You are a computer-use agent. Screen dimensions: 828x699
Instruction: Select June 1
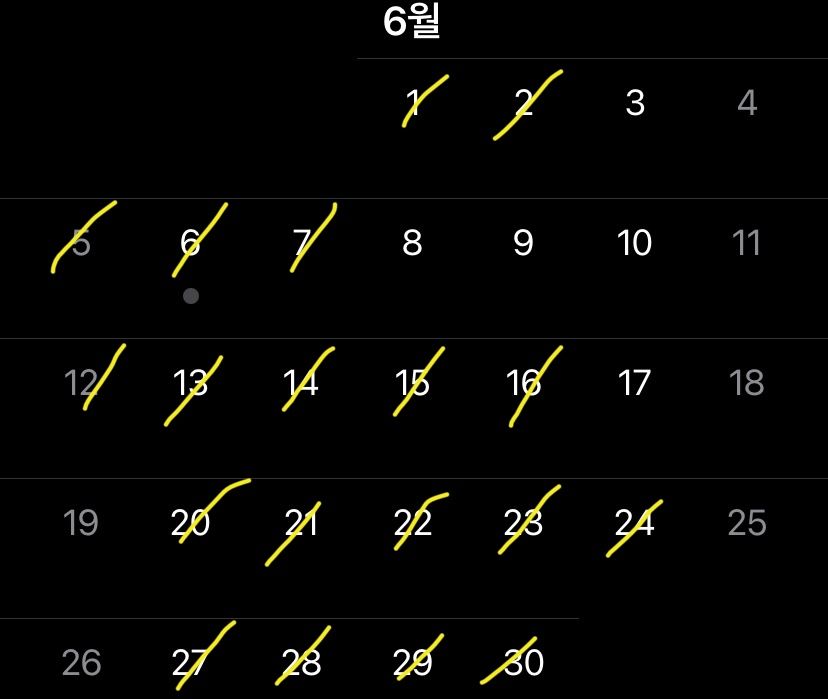413,103
